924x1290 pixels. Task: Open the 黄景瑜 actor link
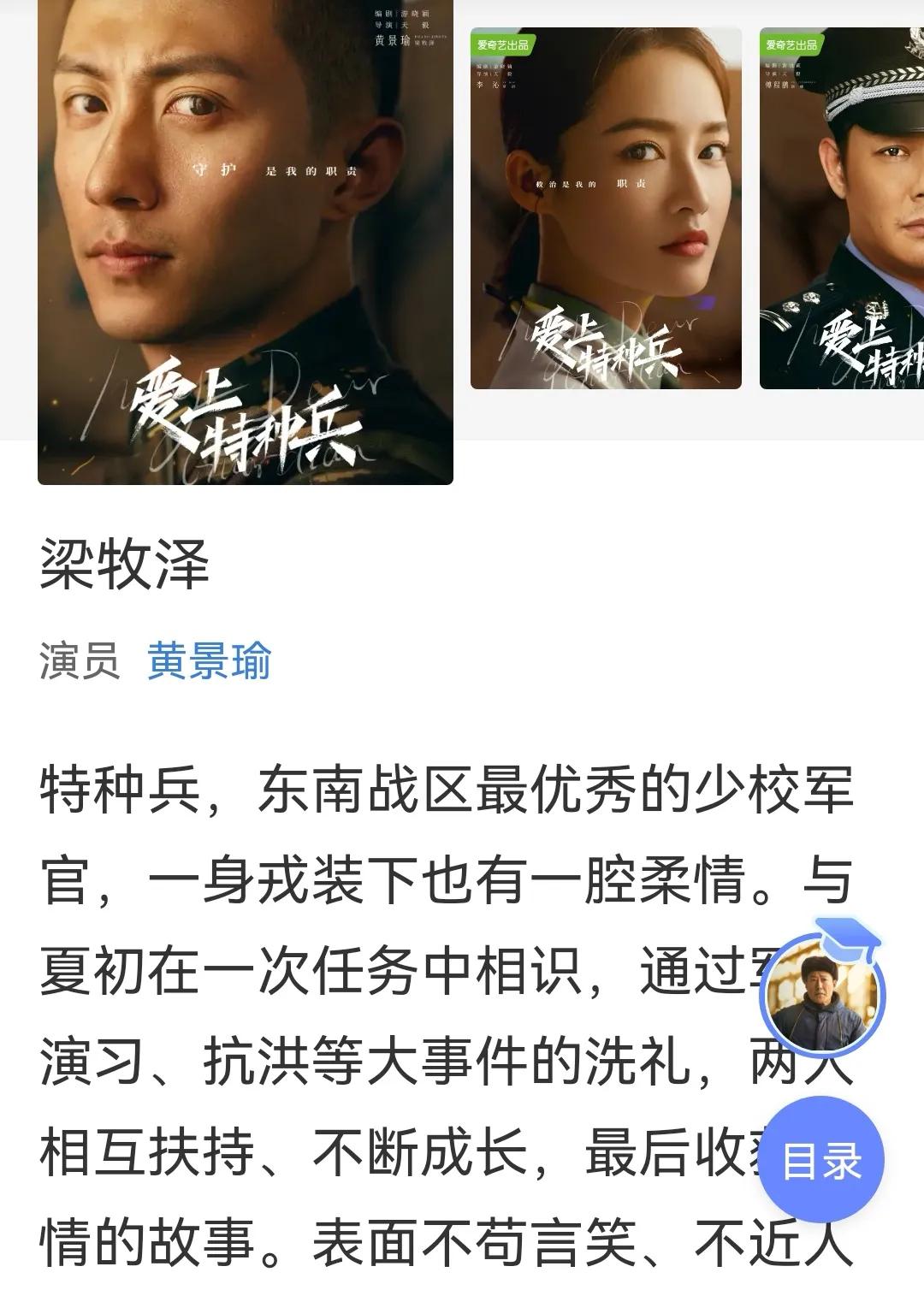coord(209,661)
